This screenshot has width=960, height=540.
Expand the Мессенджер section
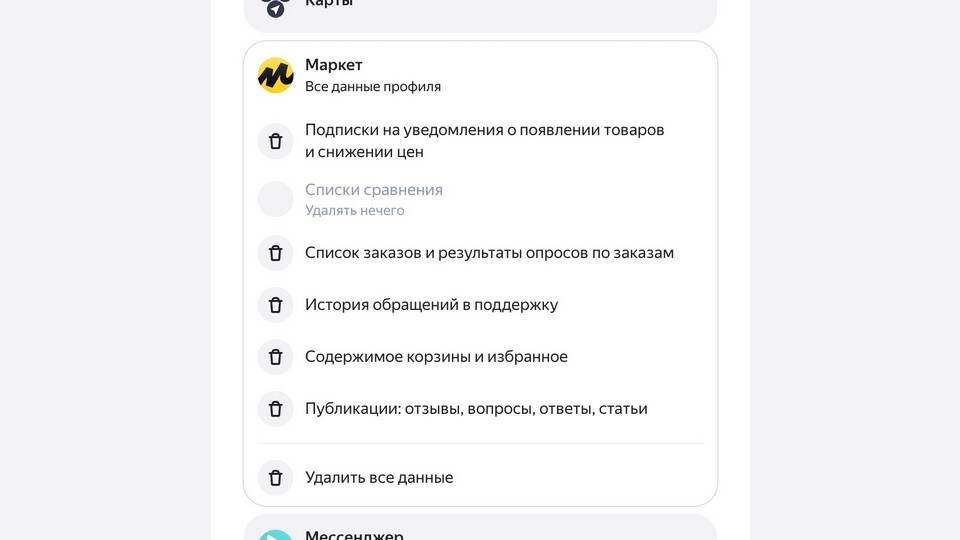tap(480, 530)
